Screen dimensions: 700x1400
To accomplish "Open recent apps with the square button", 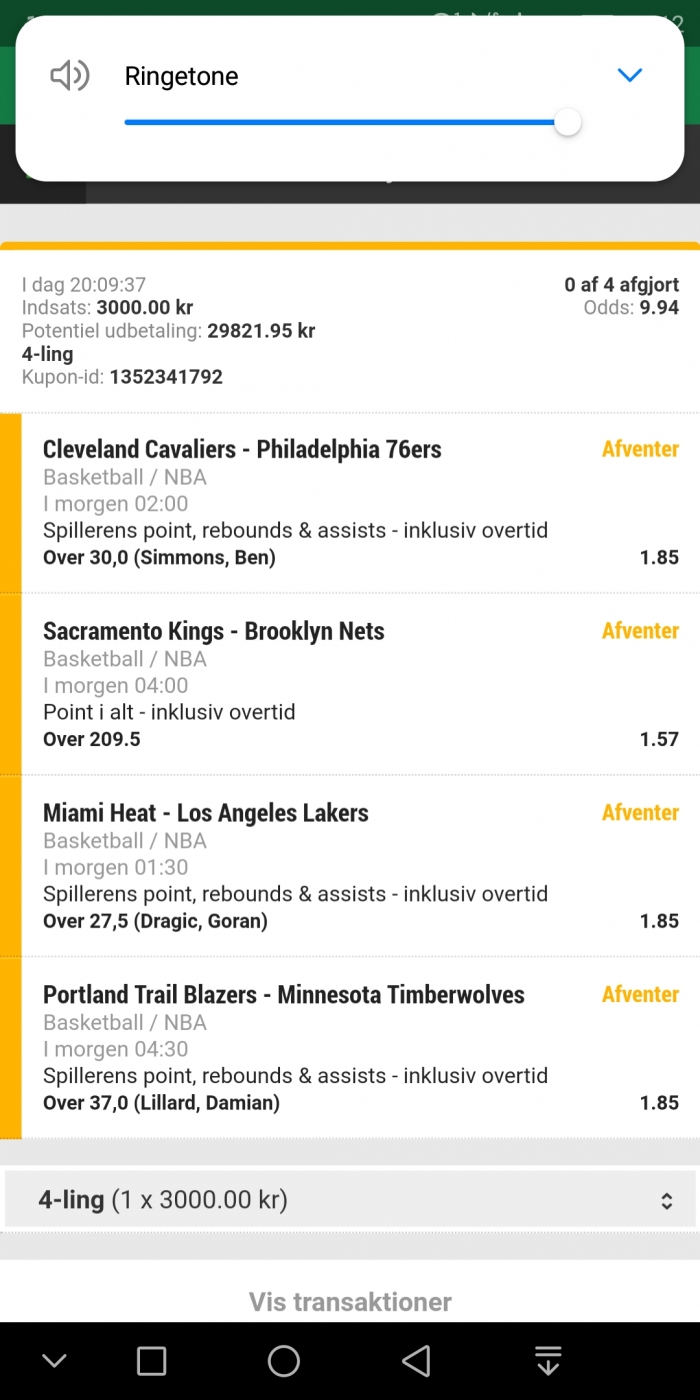I will click(x=151, y=1360).
